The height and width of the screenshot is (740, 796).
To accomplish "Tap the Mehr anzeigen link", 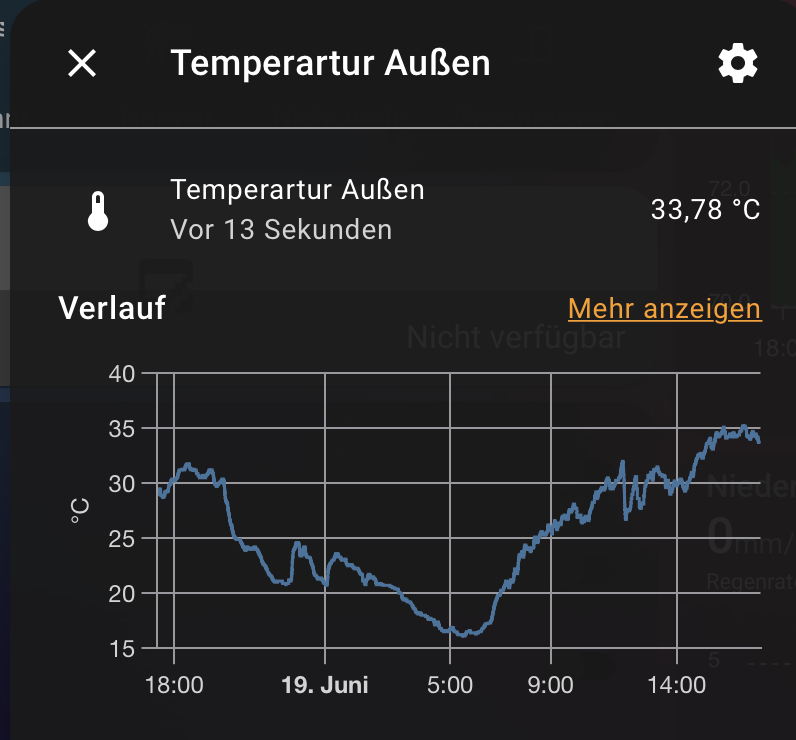I will tap(664, 309).
